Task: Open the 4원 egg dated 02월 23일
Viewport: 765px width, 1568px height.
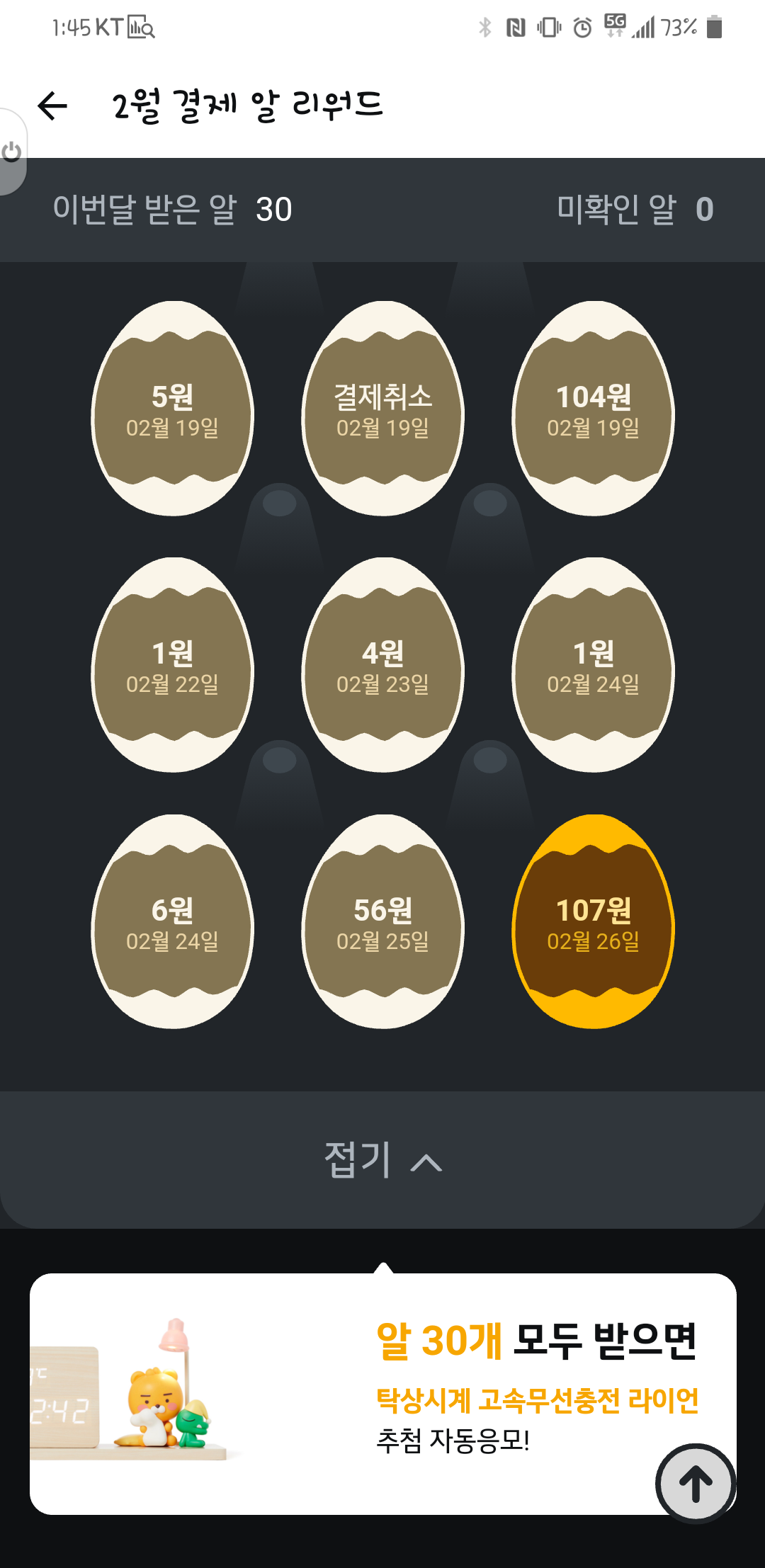Action: [x=382, y=666]
